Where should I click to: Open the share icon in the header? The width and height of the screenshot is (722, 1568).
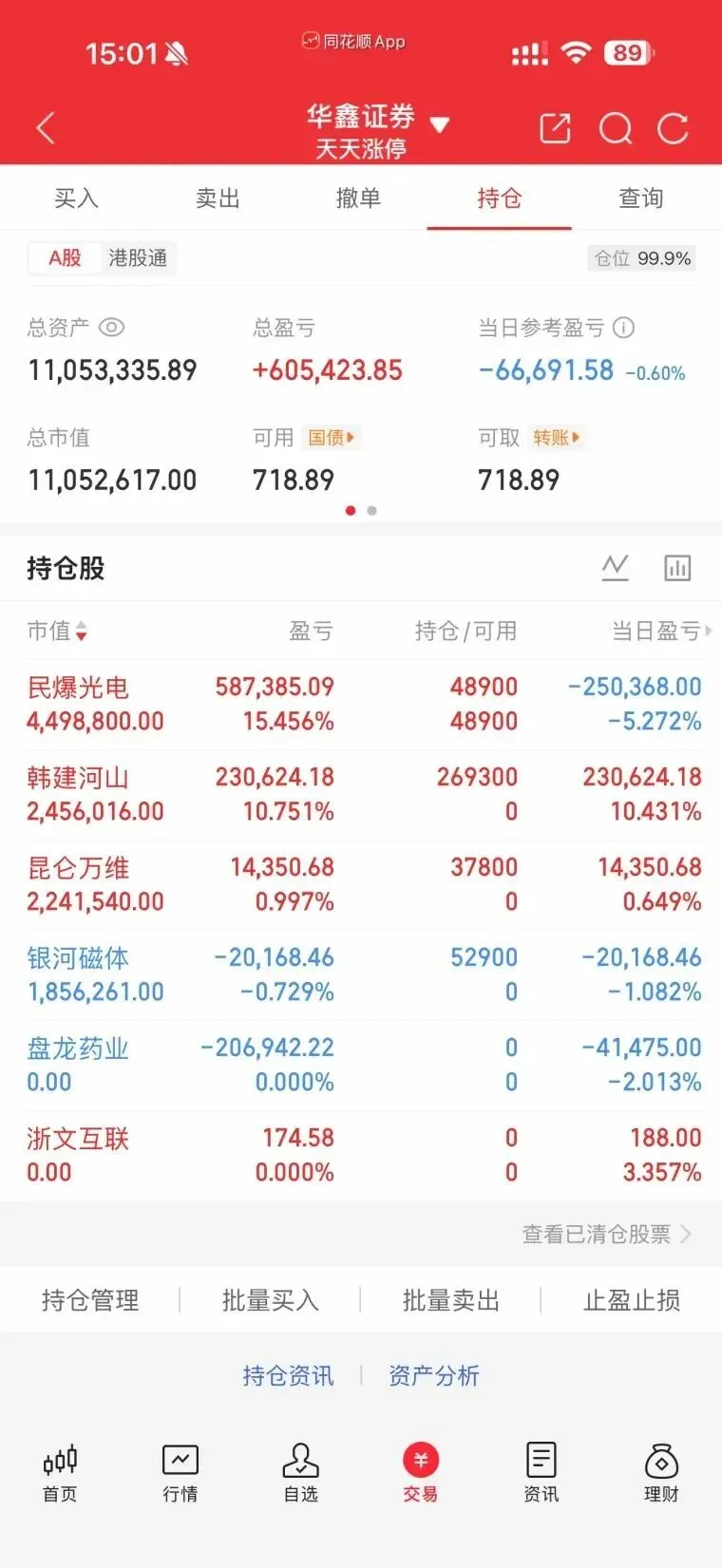(x=555, y=128)
